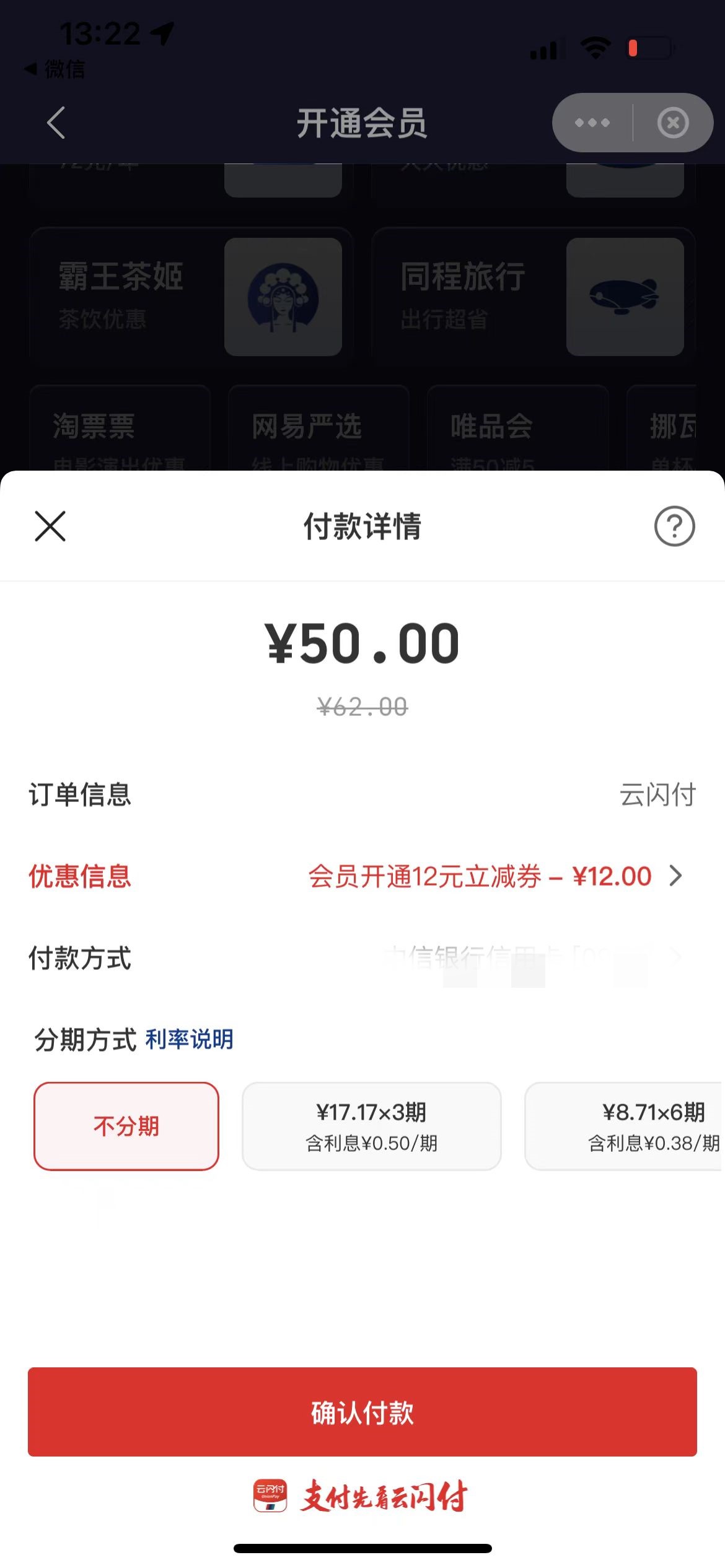The width and height of the screenshot is (725, 1568).
Task: Open the 优惠信息 coupon row
Action: 362,876
